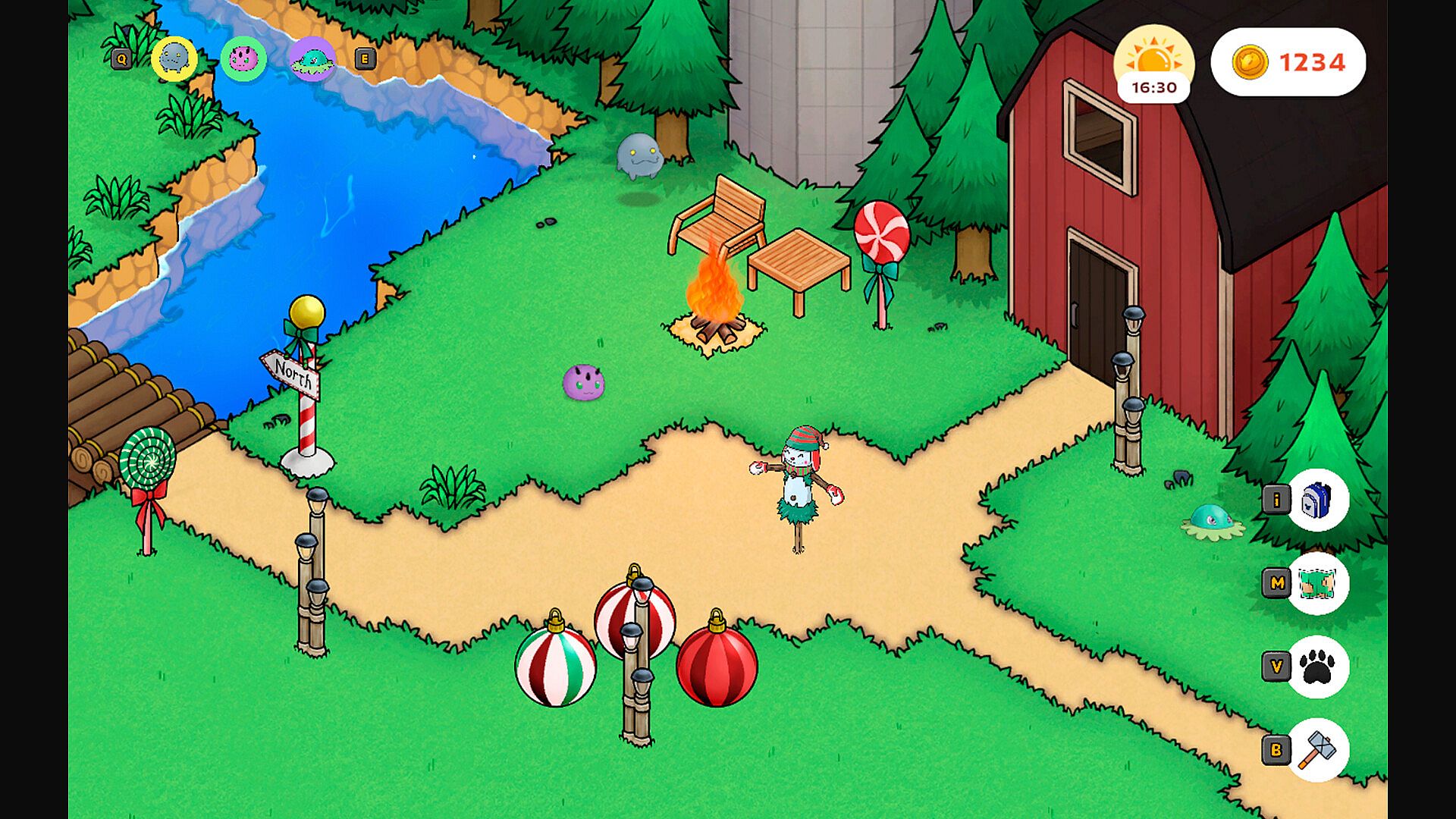Viewport: 1456px width, 819px height.
Task: Tap the E next pet key
Action: (365, 59)
